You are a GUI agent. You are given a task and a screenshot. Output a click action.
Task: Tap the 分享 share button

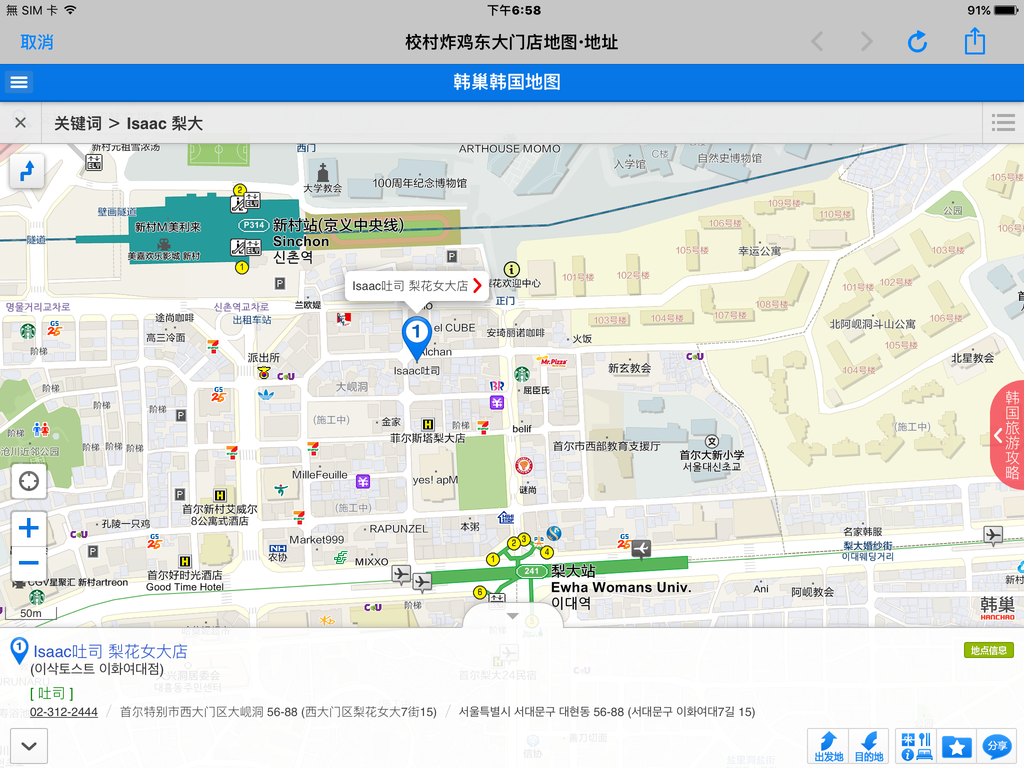997,746
